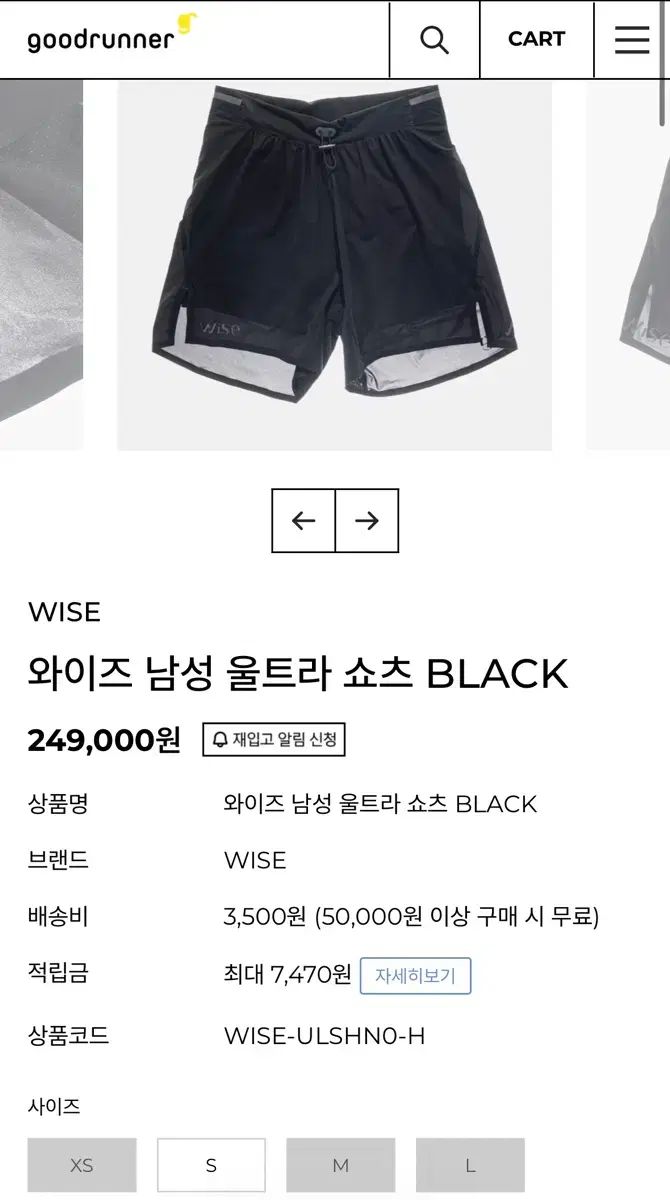View the main black shorts photo
670x1200 pixels.
(x=334, y=265)
